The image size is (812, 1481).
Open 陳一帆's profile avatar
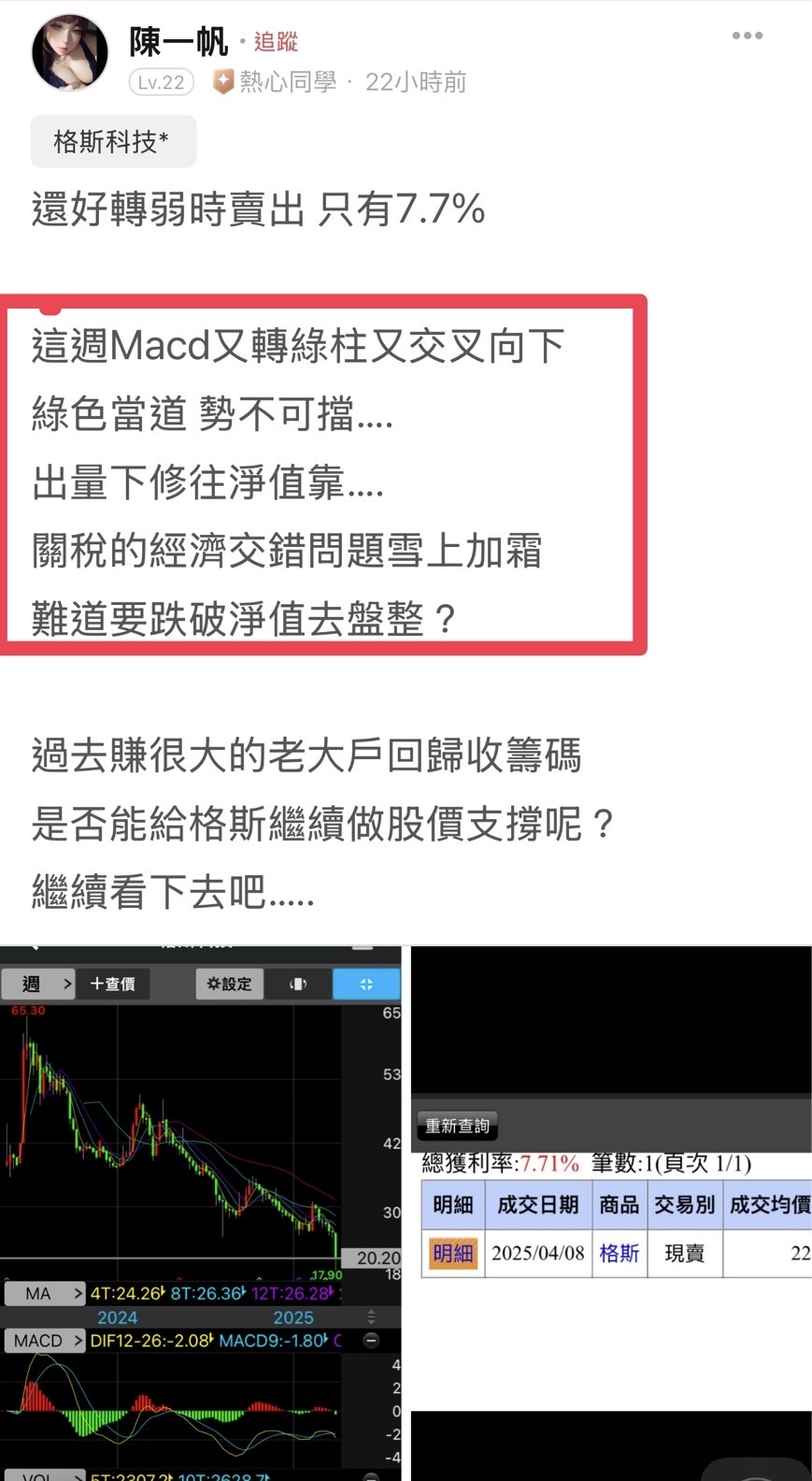[70, 53]
